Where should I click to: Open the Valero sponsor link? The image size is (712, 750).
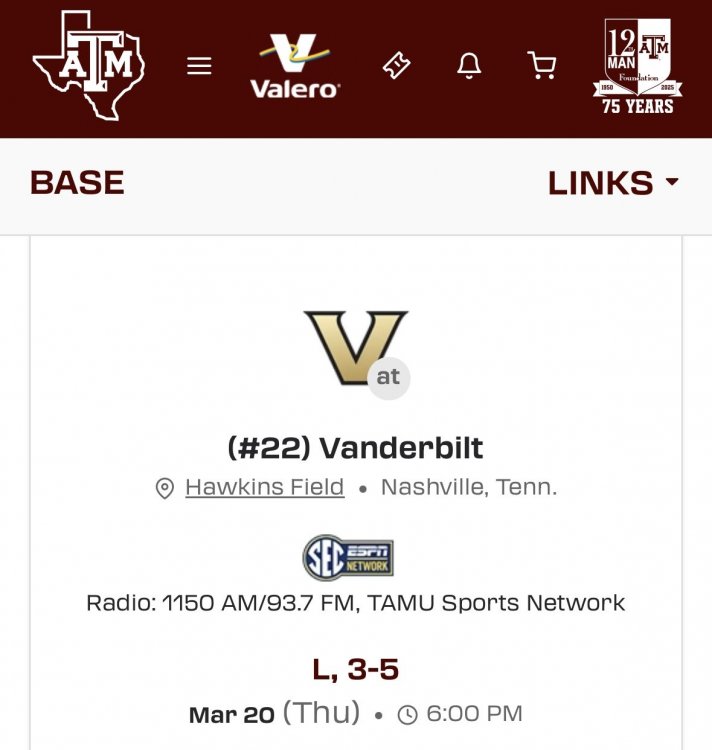(295, 66)
